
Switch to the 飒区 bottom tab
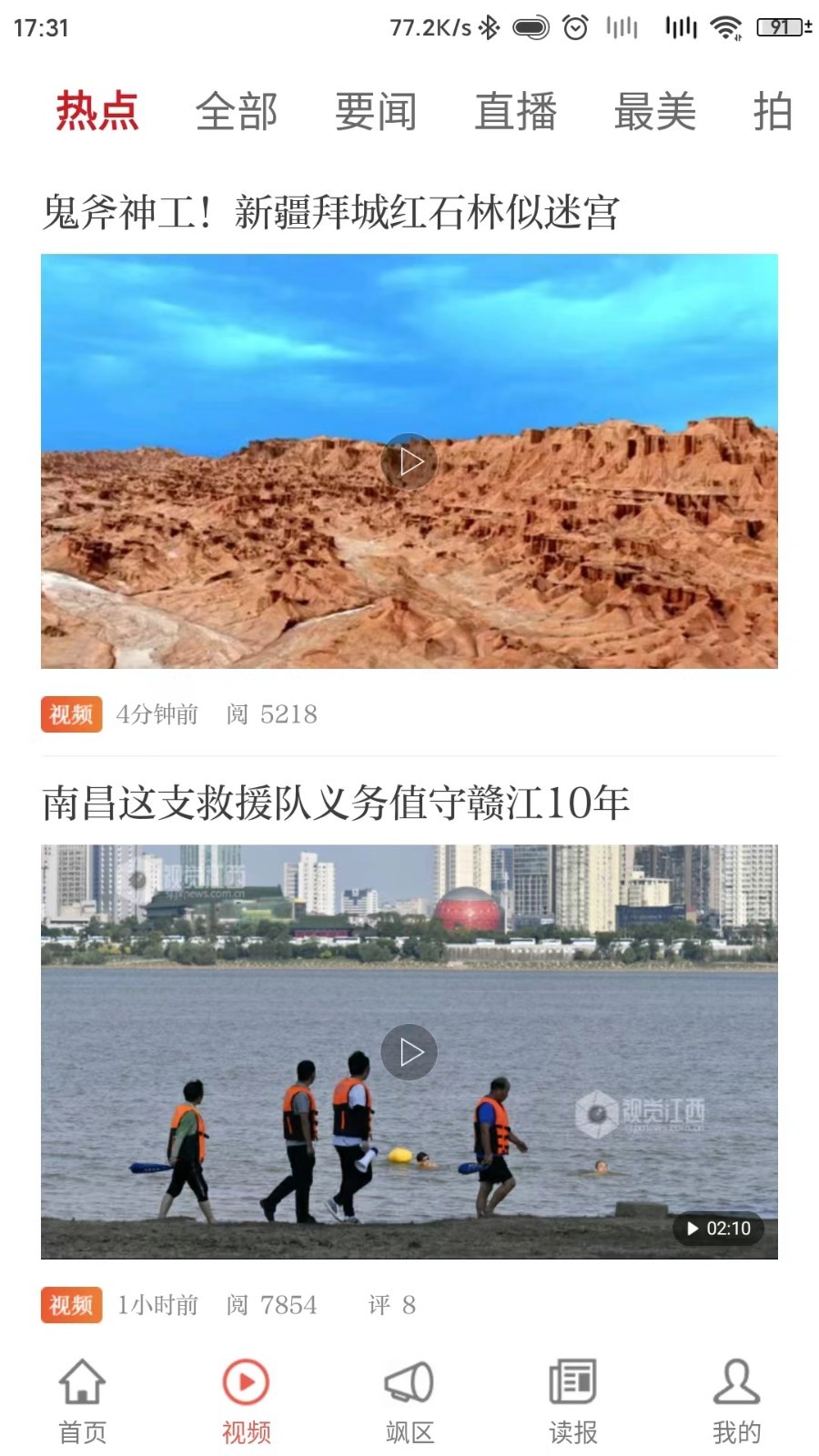[x=409, y=1401]
